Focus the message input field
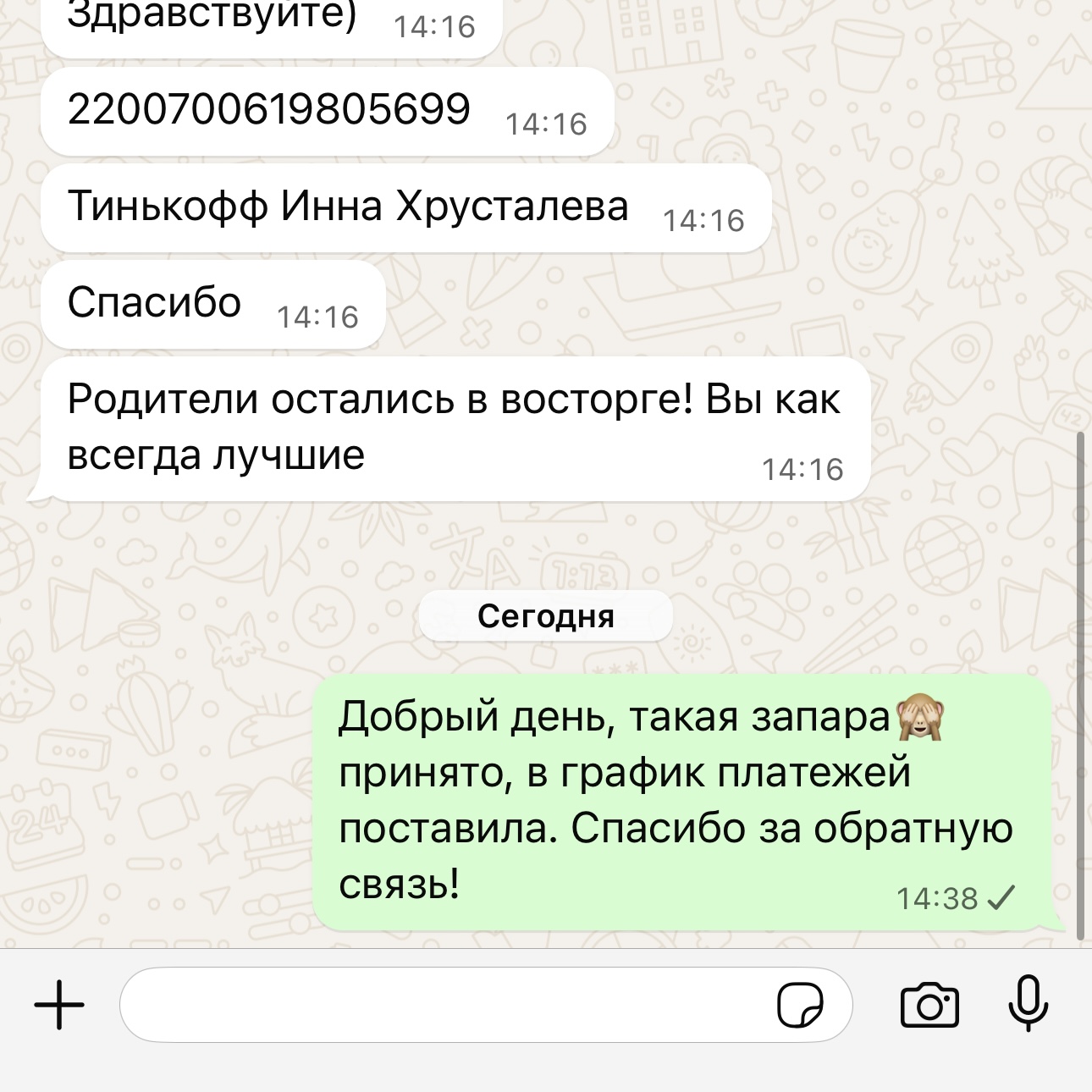 coord(440,1005)
